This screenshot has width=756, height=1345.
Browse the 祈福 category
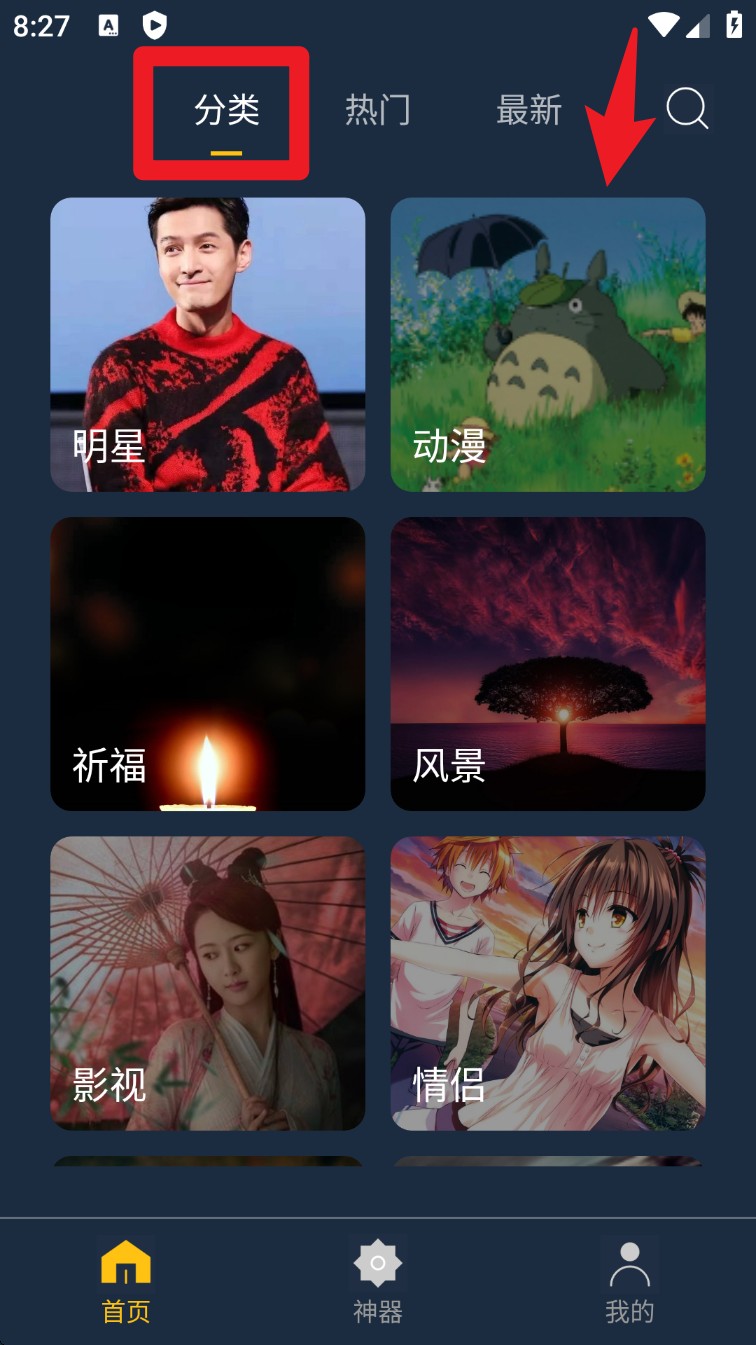click(x=208, y=663)
